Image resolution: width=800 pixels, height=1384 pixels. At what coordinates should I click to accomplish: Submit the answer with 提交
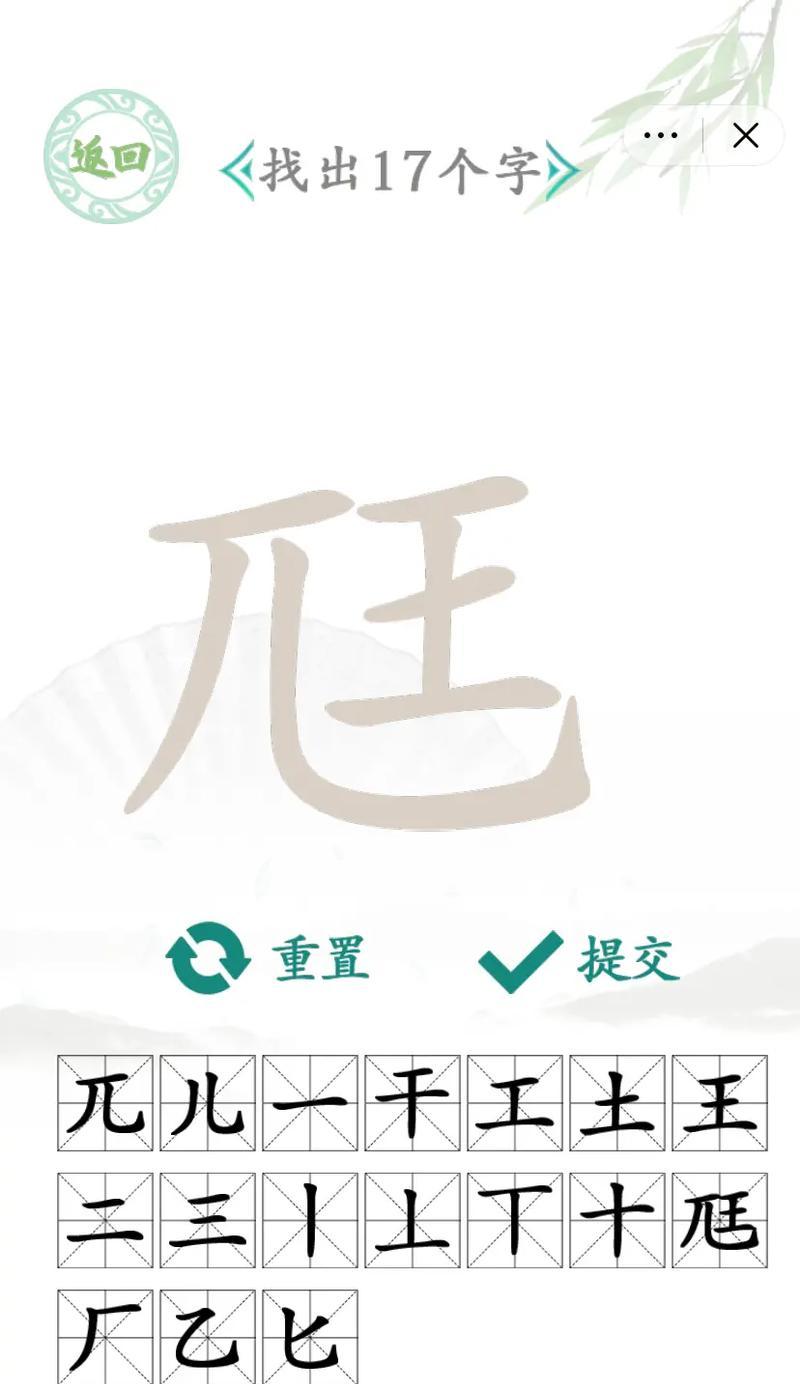click(578, 960)
